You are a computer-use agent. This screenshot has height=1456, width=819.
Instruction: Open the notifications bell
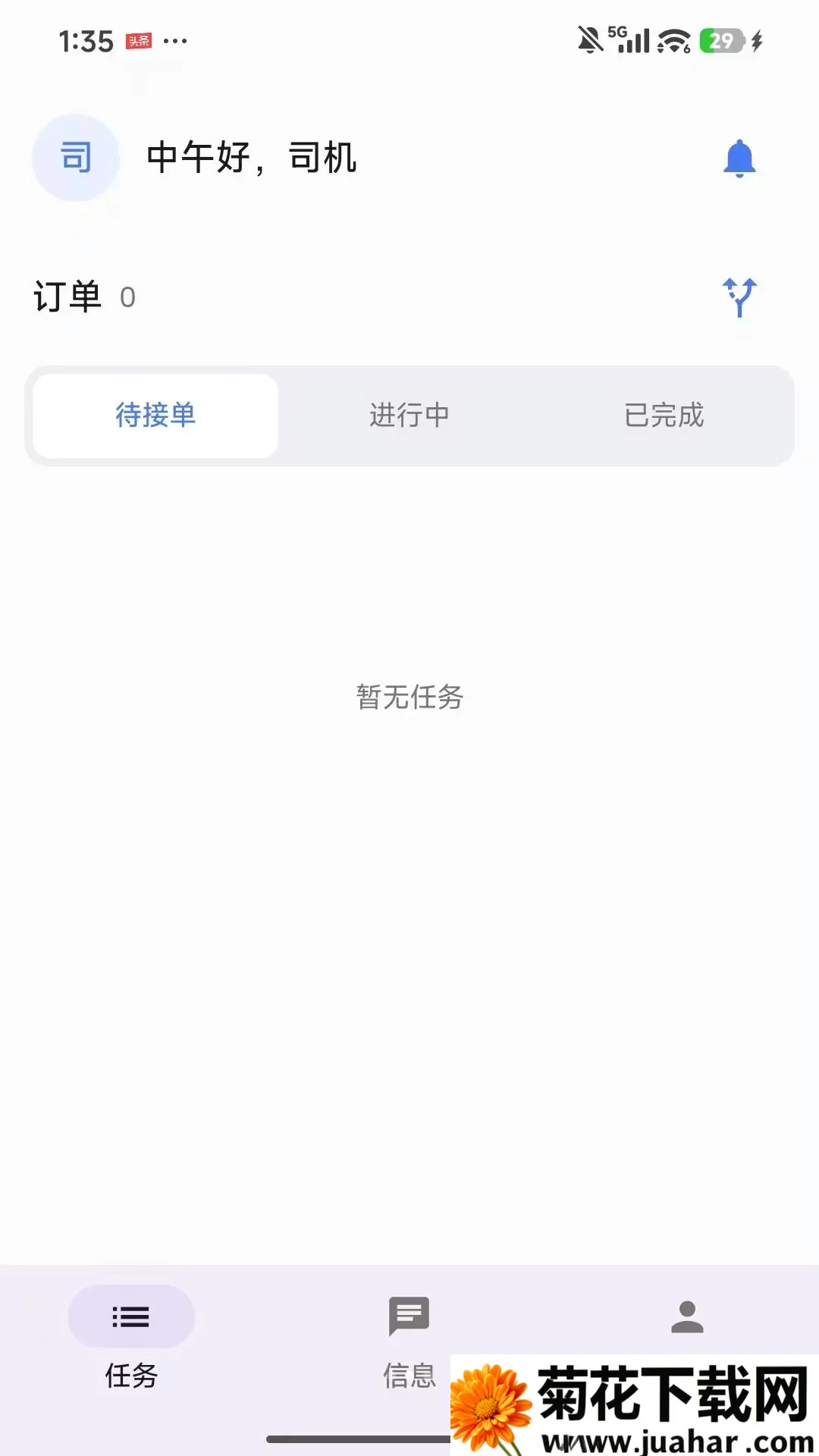pyautogui.click(x=739, y=158)
